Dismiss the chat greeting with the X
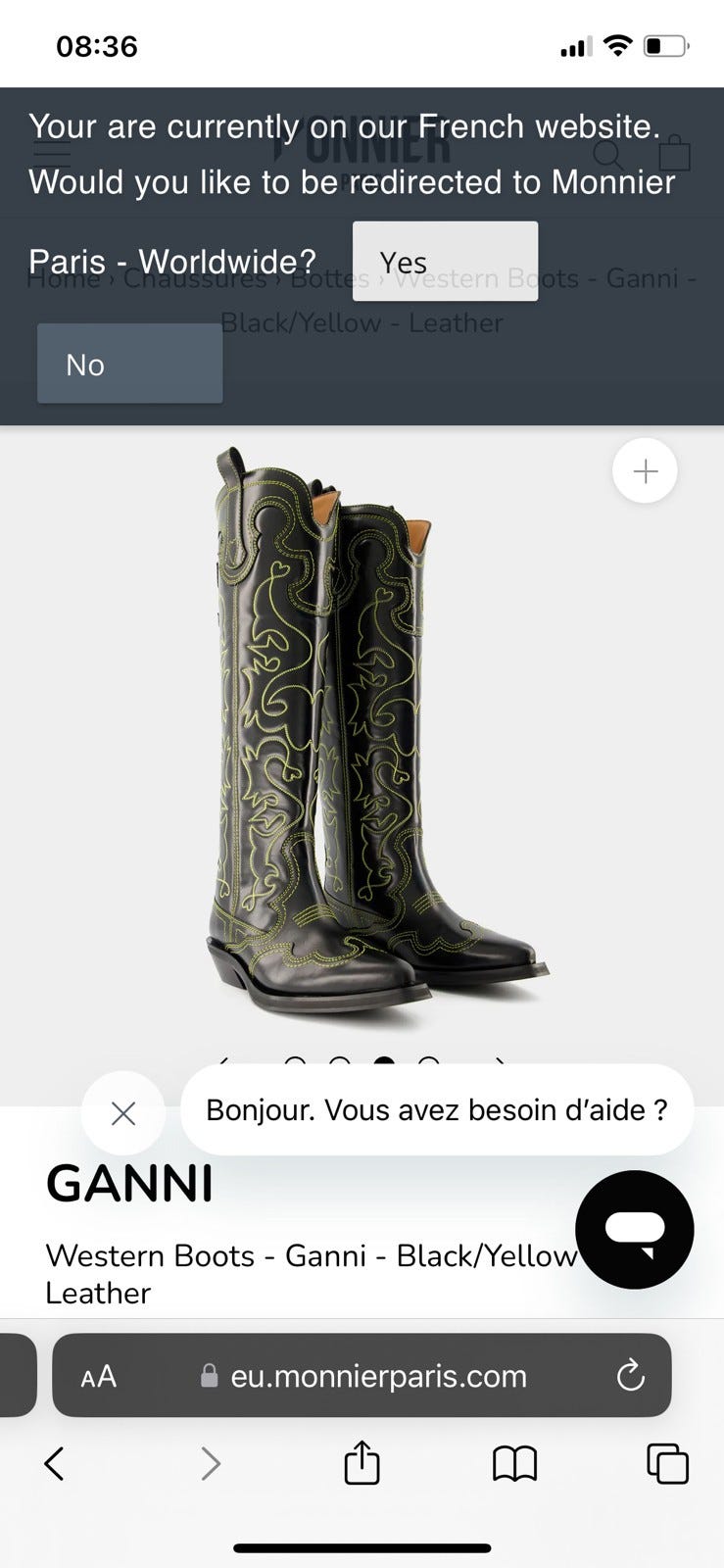724x1568 pixels. [x=123, y=1113]
